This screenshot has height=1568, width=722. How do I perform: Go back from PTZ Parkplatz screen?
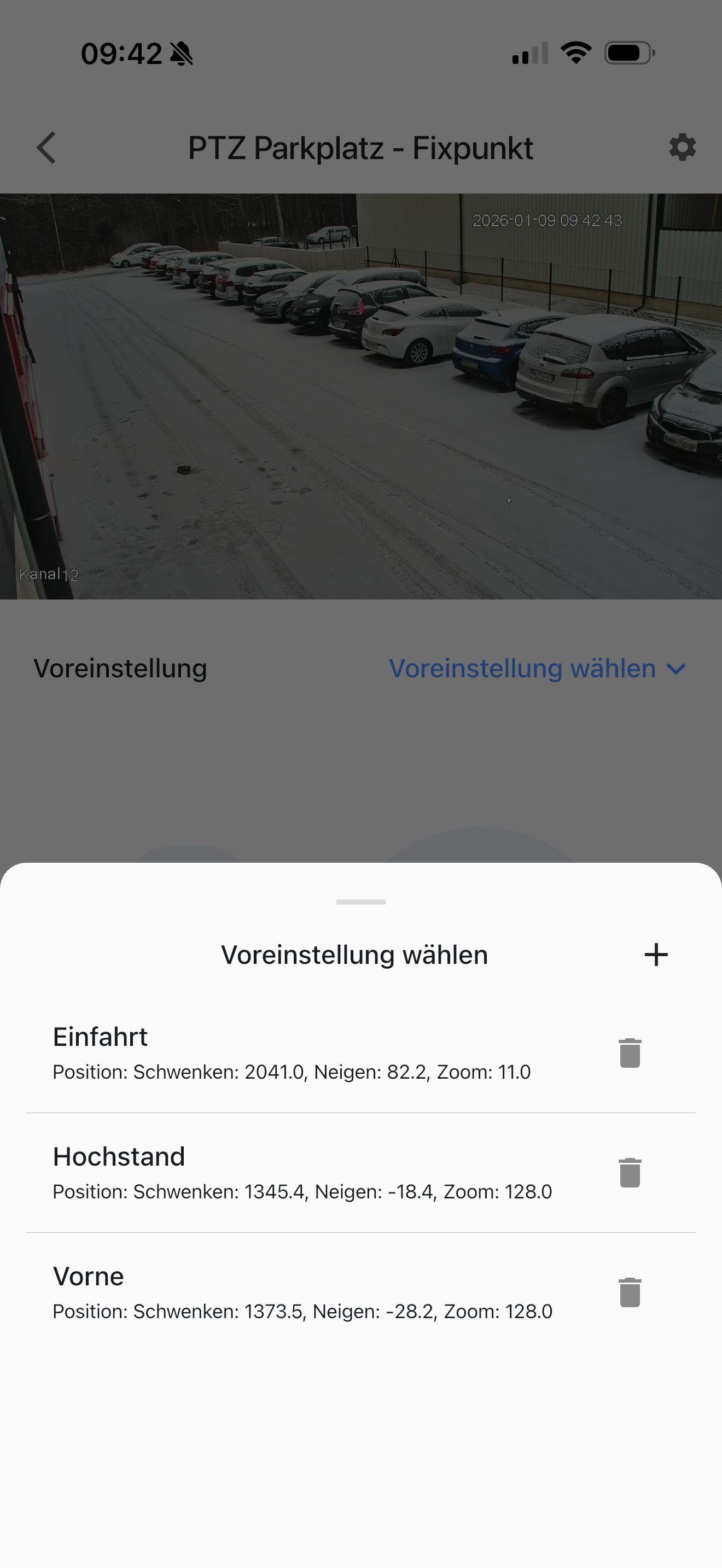point(46,148)
